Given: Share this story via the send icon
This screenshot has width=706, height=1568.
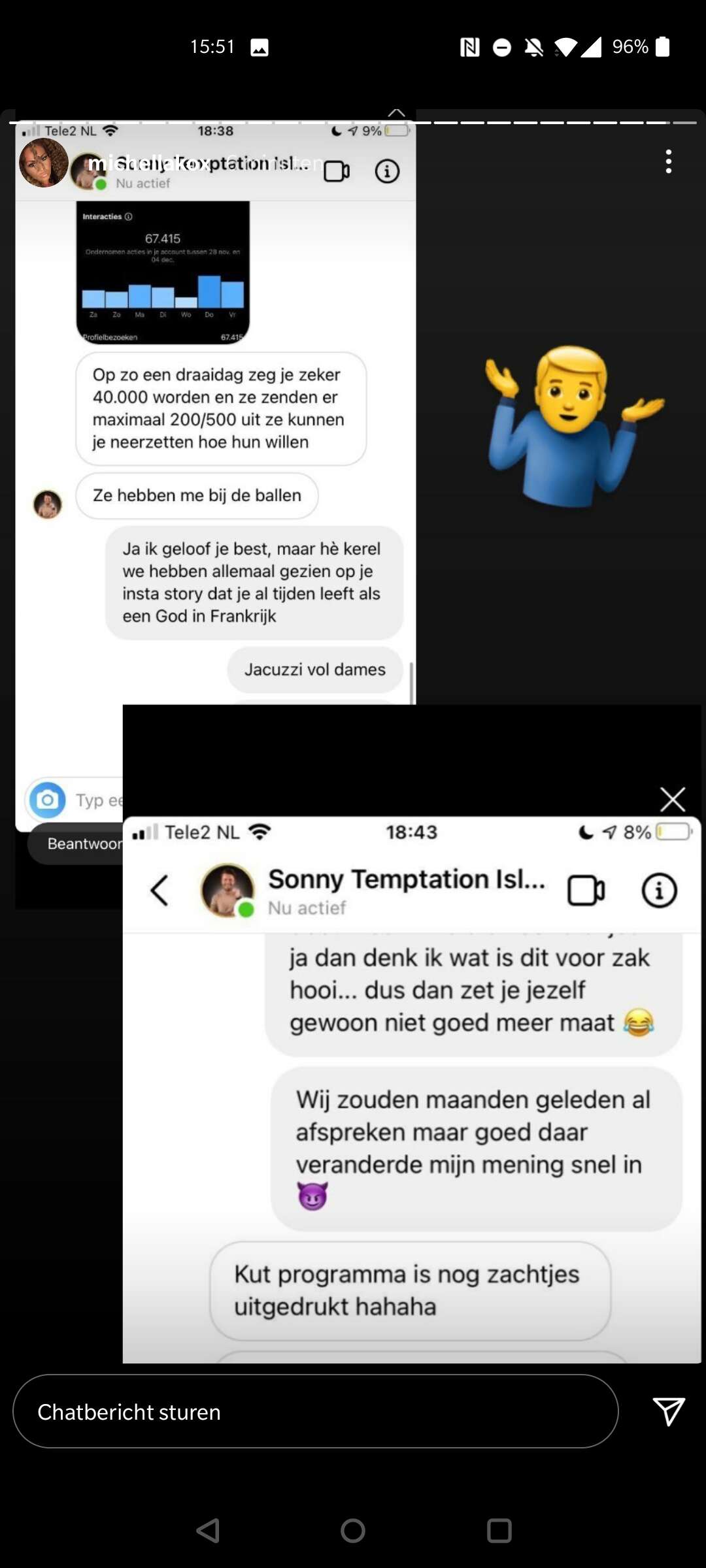Looking at the screenshot, I should (x=669, y=1412).
